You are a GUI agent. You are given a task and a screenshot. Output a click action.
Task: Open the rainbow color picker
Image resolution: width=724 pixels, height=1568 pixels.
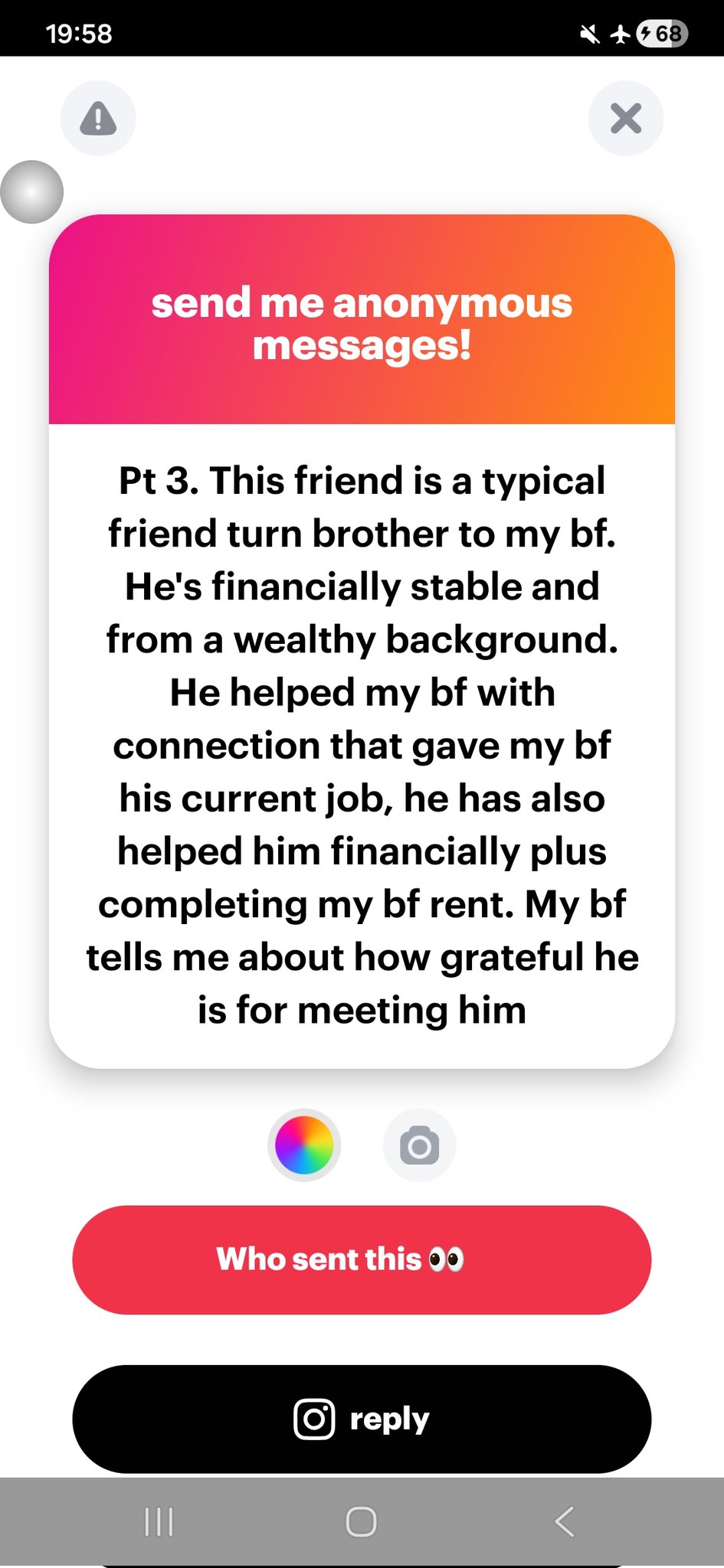coord(304,1145)
